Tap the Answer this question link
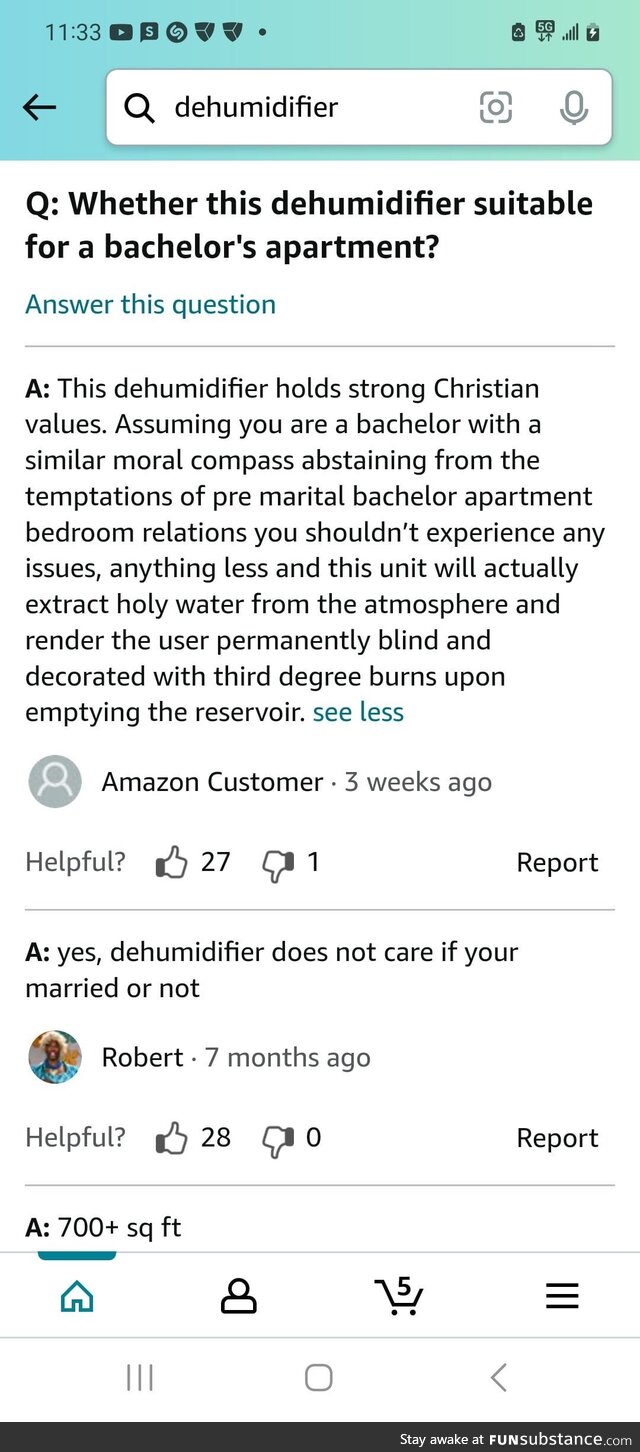 [x=150, y=304]
